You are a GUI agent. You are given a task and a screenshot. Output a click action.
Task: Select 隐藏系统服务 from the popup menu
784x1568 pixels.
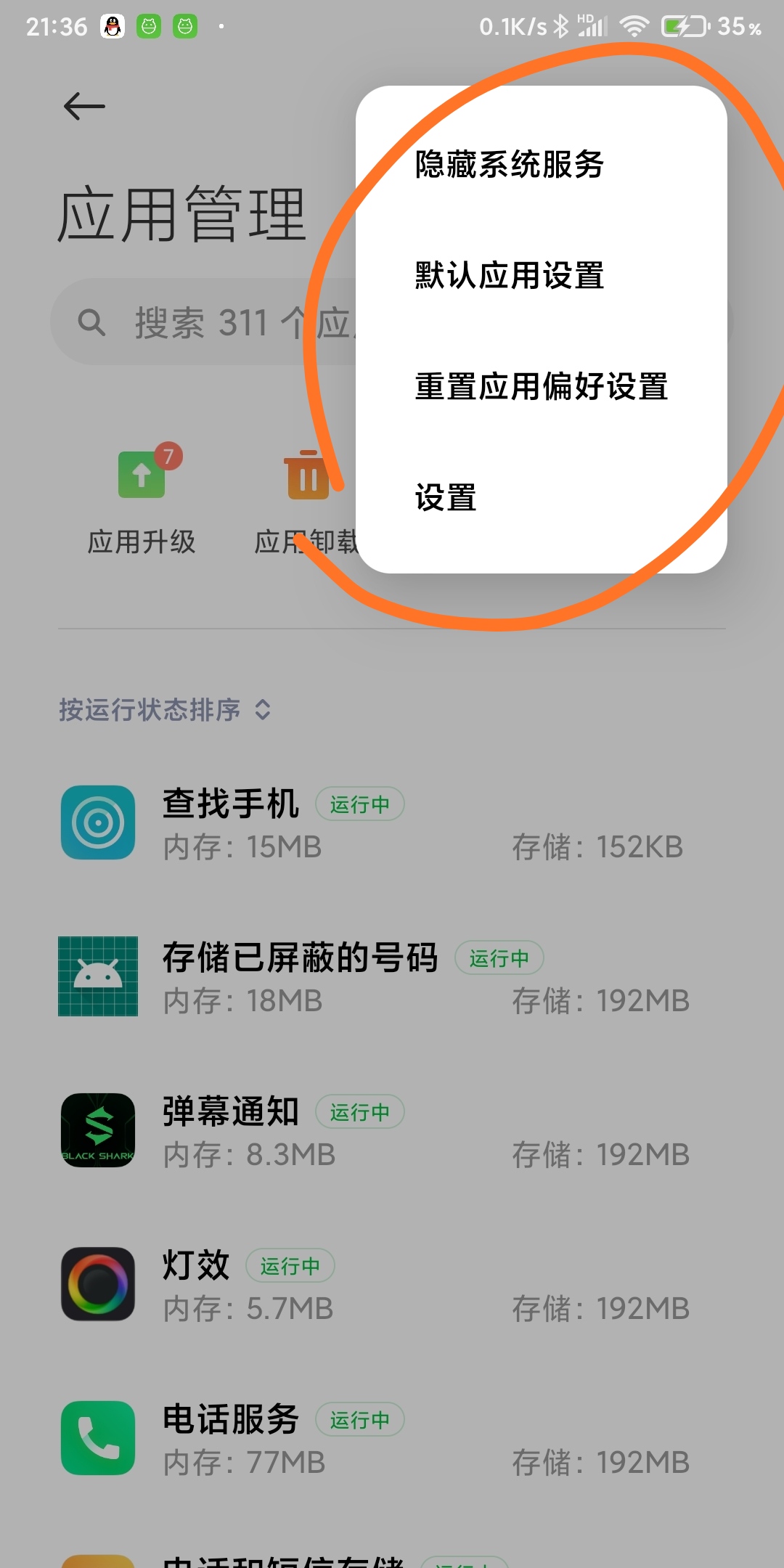[x=541, y=165]
